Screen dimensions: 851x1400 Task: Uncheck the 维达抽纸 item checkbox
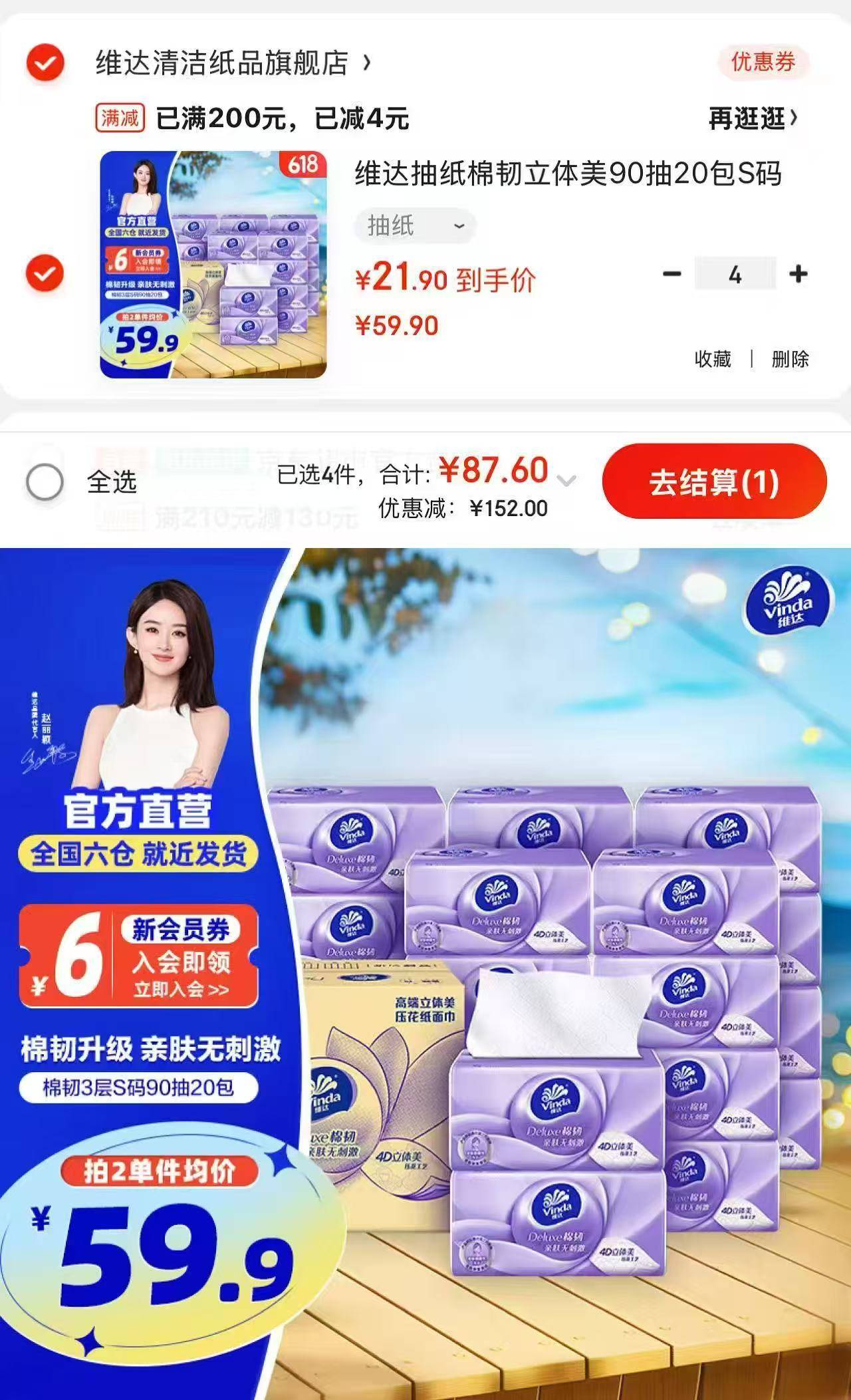(x=45, y=274)
